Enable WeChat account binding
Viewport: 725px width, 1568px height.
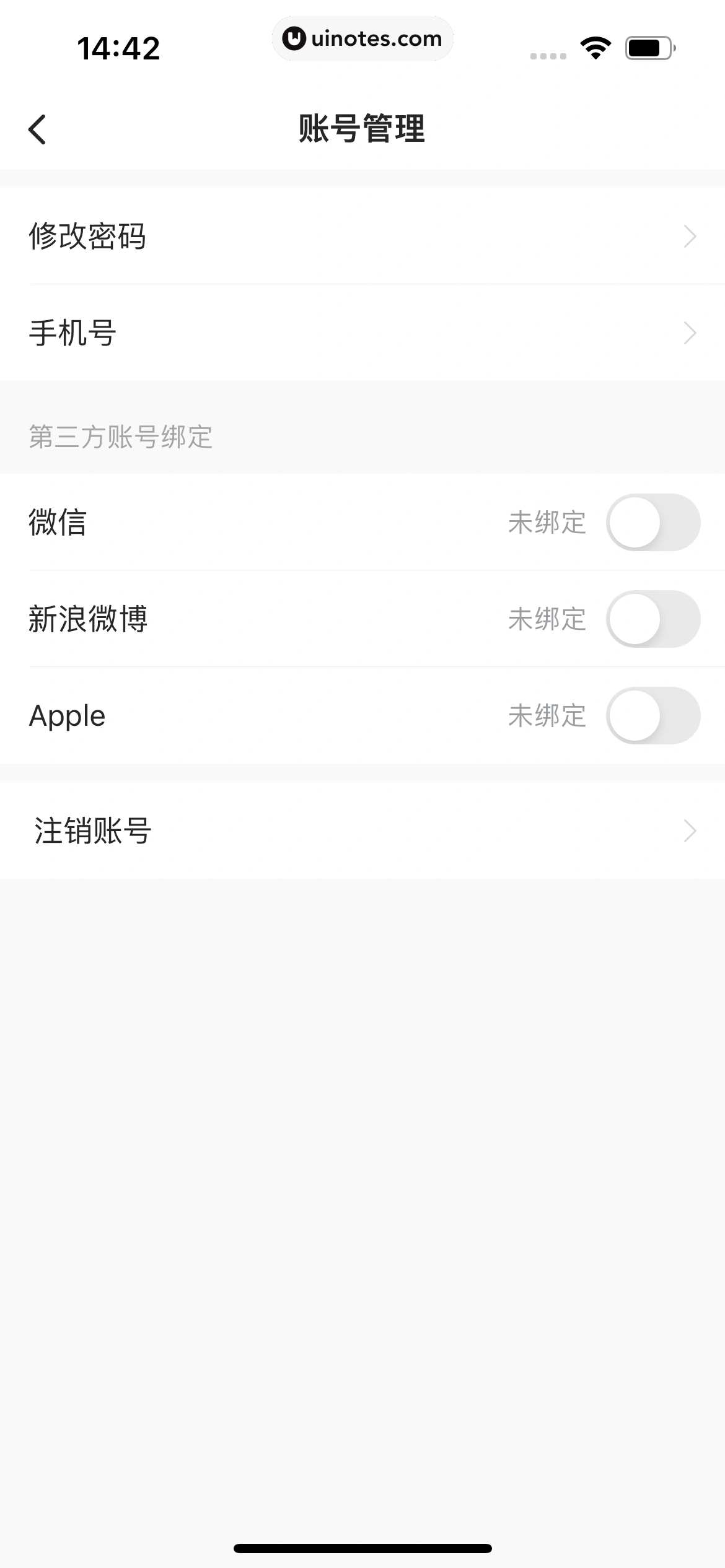click(x=652, y=523)
